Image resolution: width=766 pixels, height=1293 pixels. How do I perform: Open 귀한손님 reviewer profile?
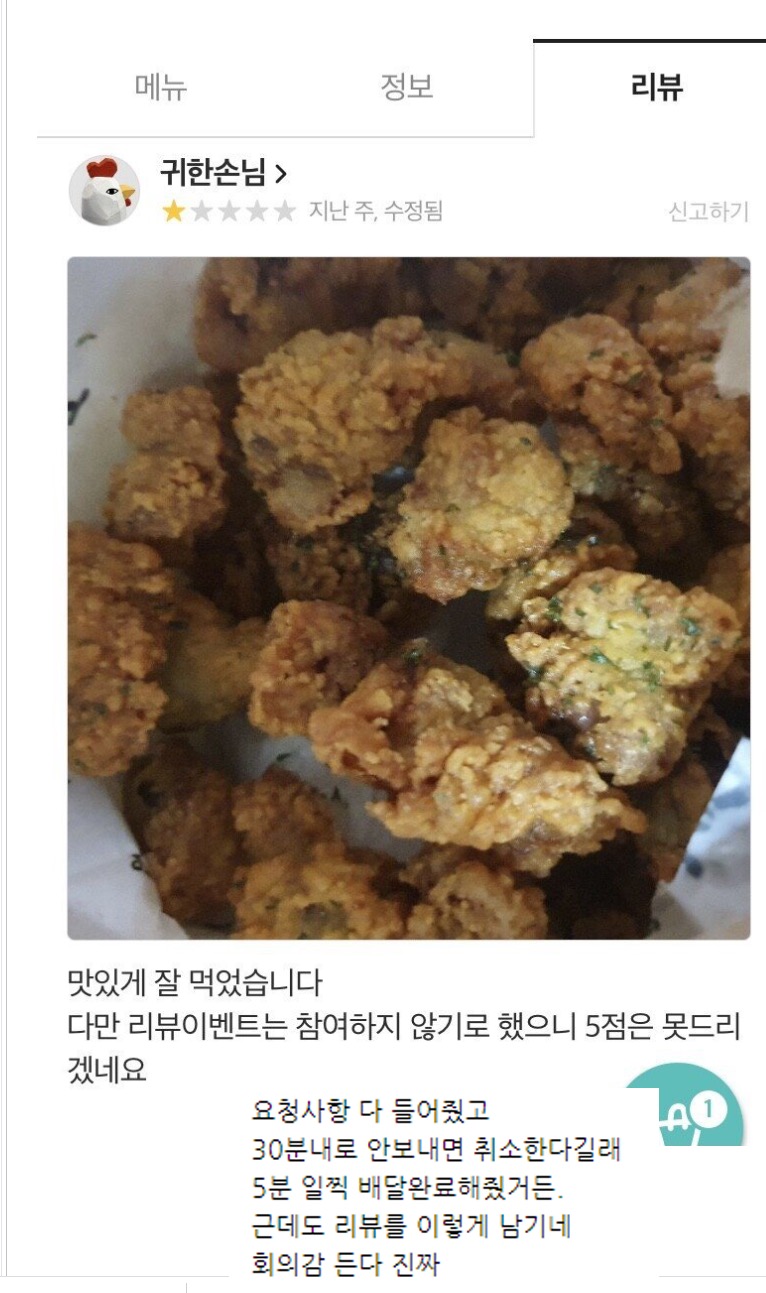(x=223, y=173)
